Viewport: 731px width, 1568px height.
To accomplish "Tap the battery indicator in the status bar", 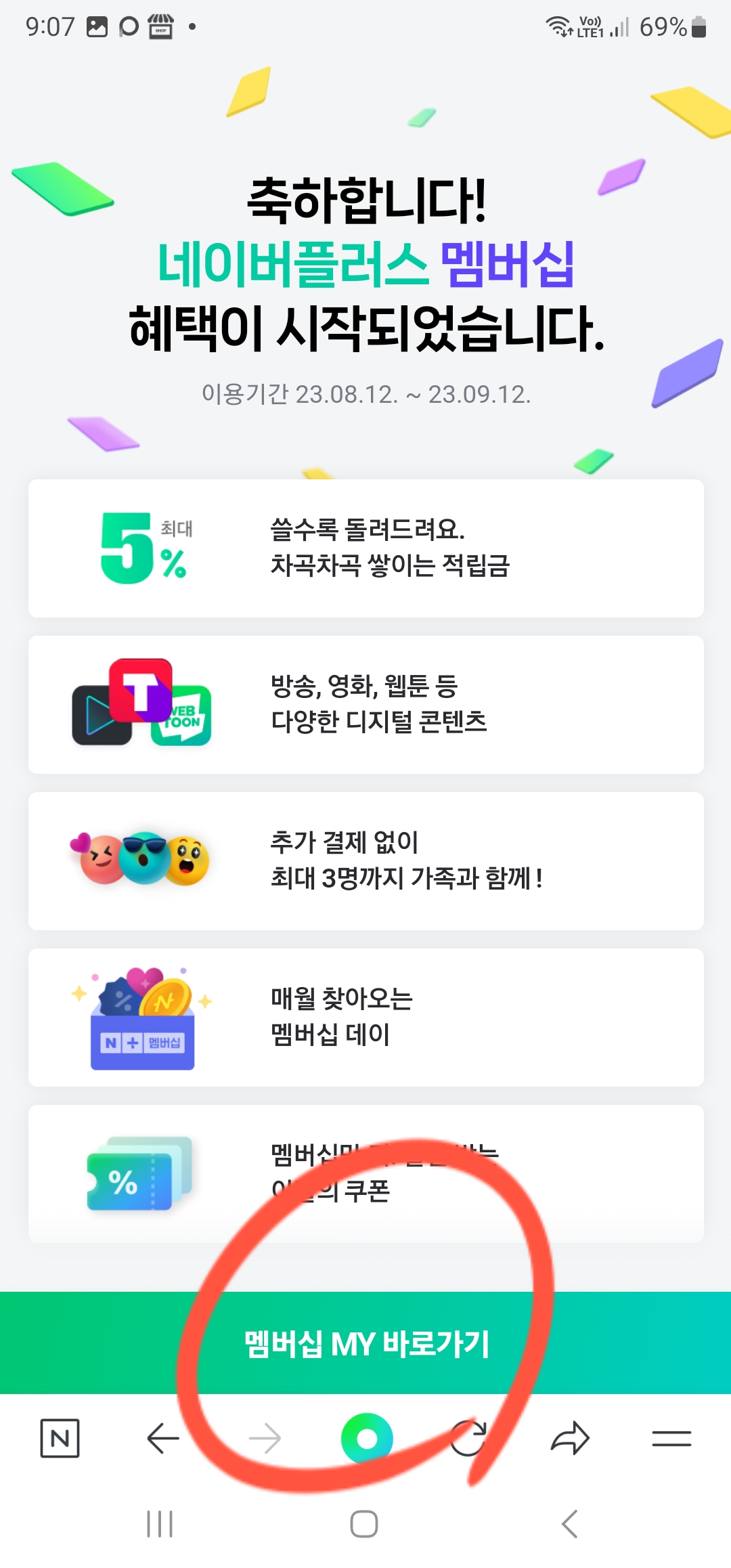I will [x=698, y=26].
